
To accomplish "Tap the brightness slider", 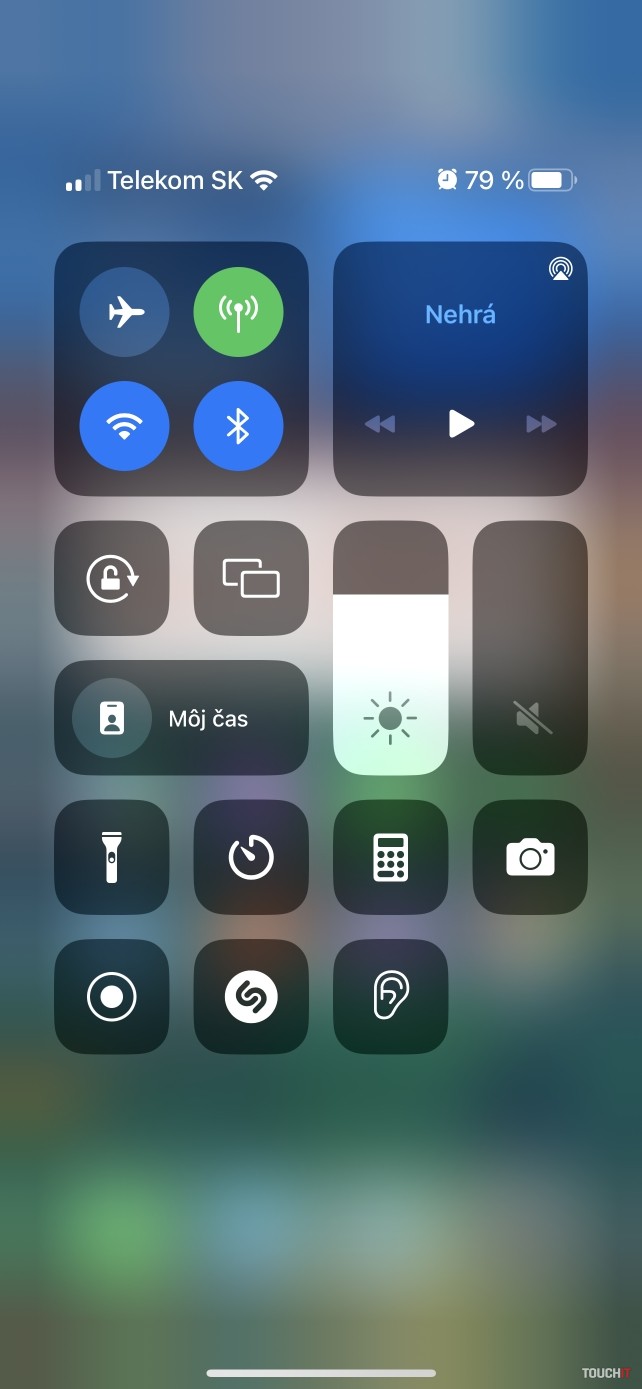I will pyautogui.click(x=390, y=648).
